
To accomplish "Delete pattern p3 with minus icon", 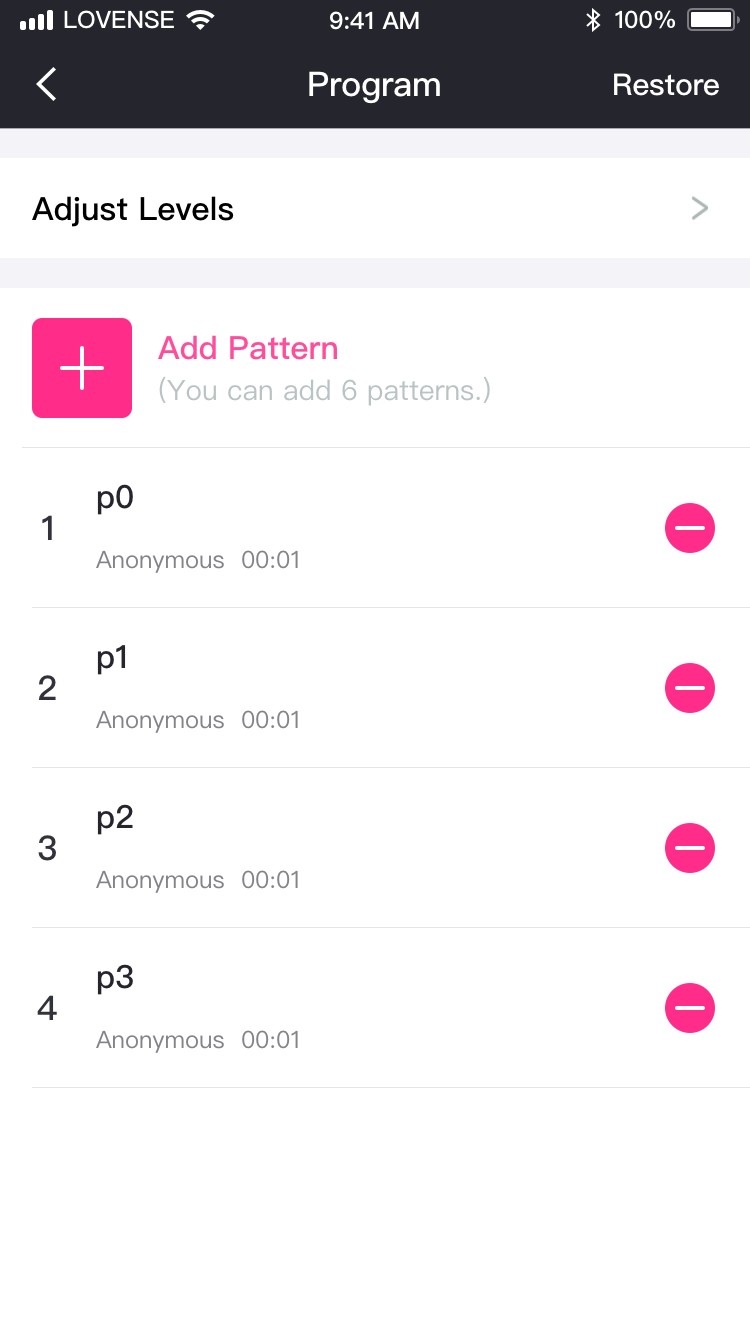I will [x=690, y=1008].
